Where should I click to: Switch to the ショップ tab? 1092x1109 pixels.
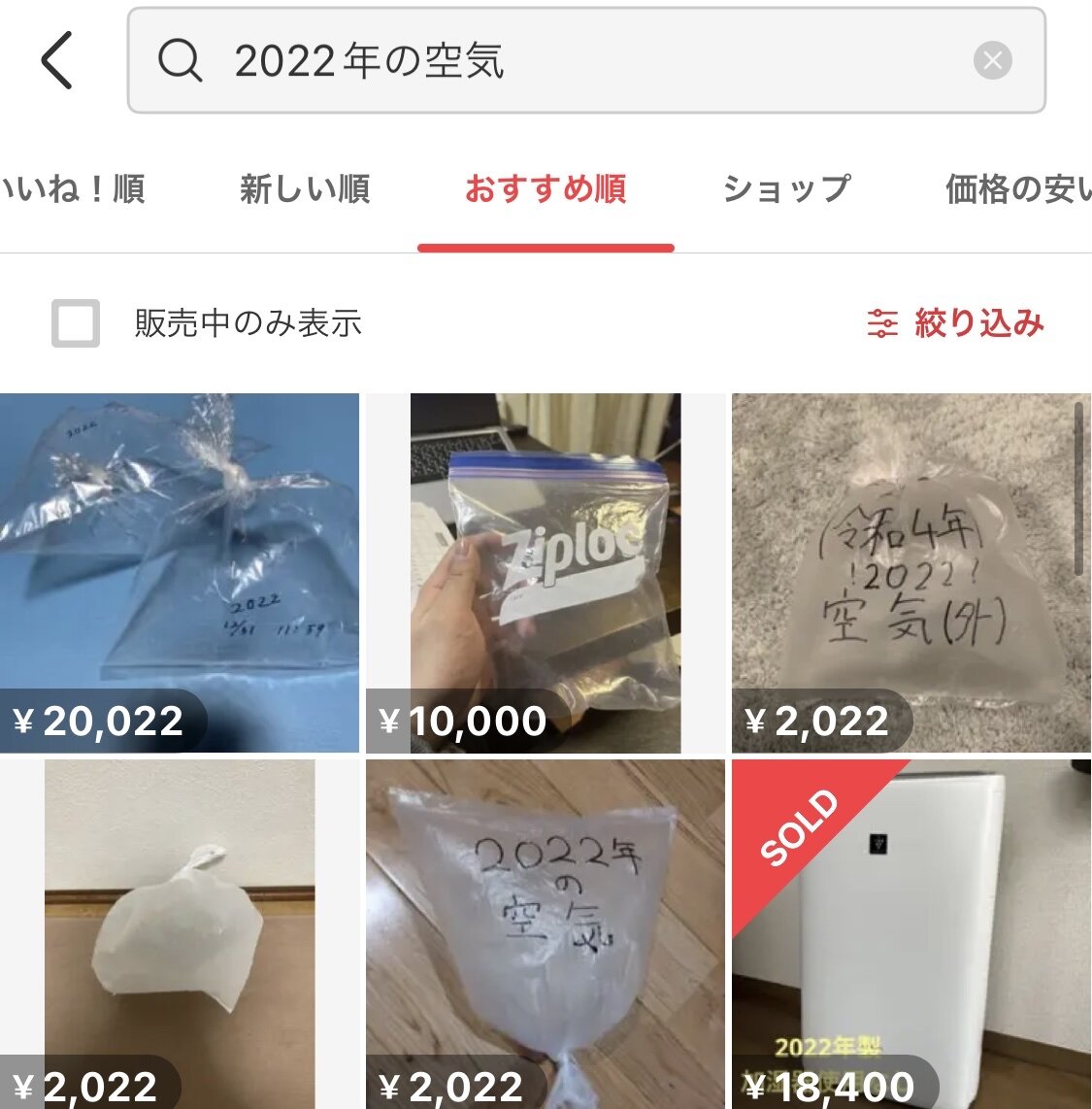[786, 188]
